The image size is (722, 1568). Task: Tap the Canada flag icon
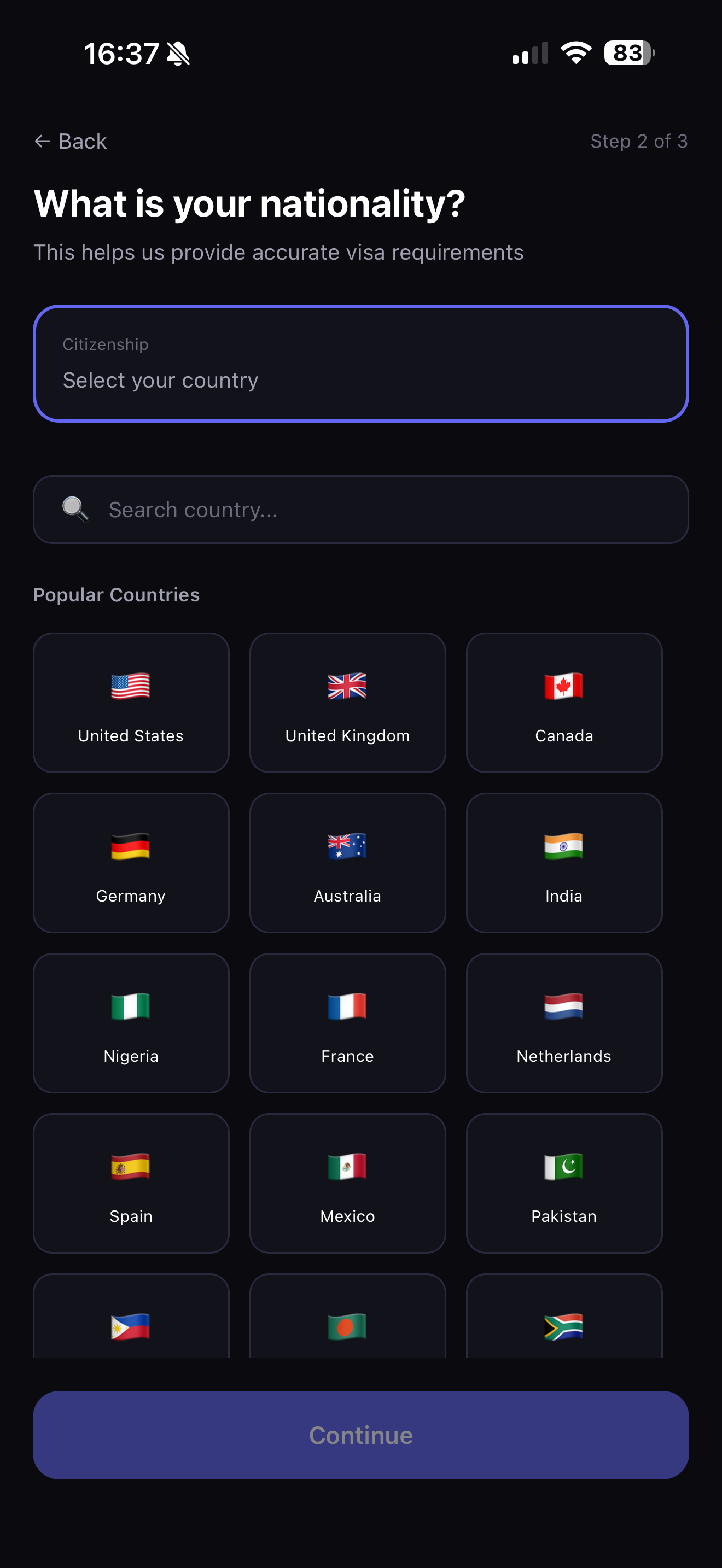pyautogui.click(x=564, y=686)
